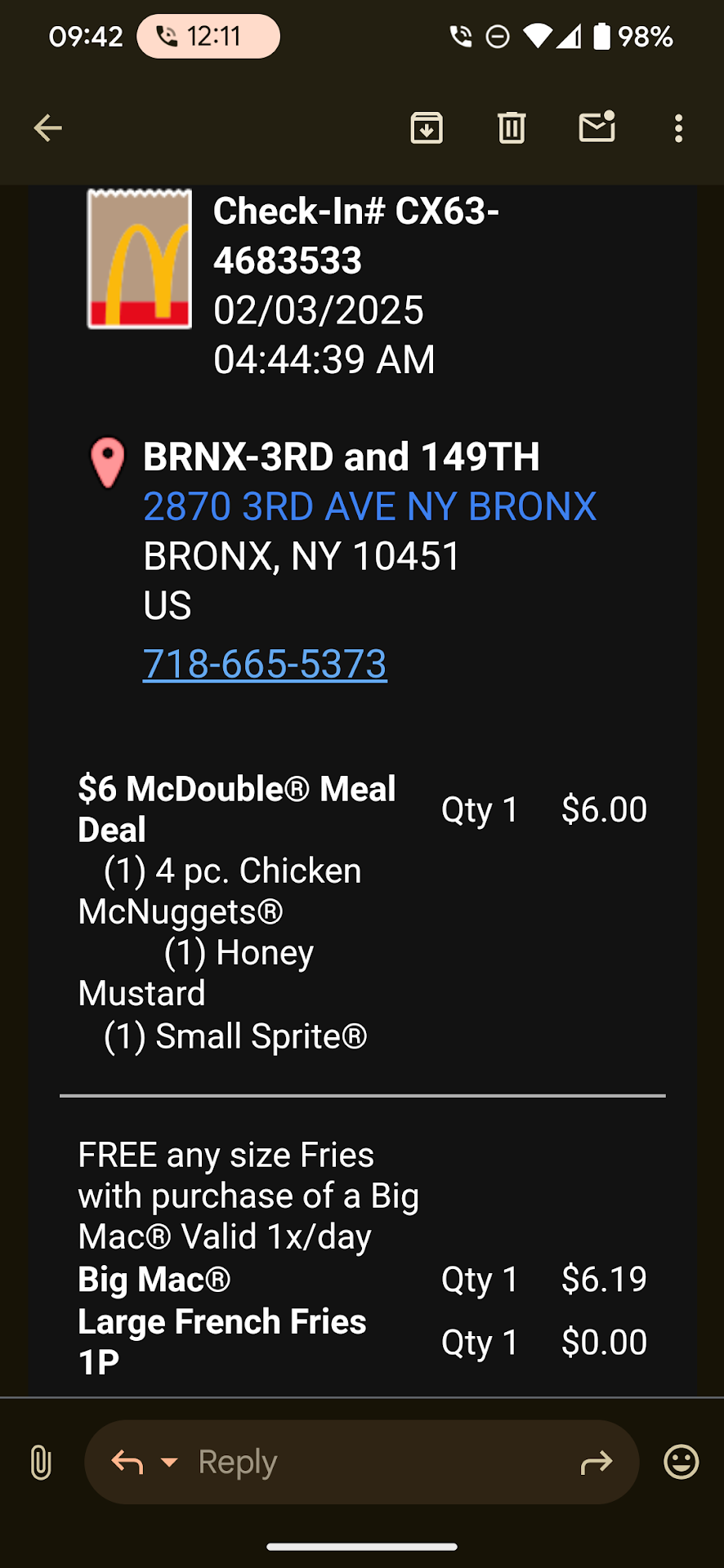Viewport: 724px width, 1568px height.
Task: Go back to the inbox
Action: point(48,128)
